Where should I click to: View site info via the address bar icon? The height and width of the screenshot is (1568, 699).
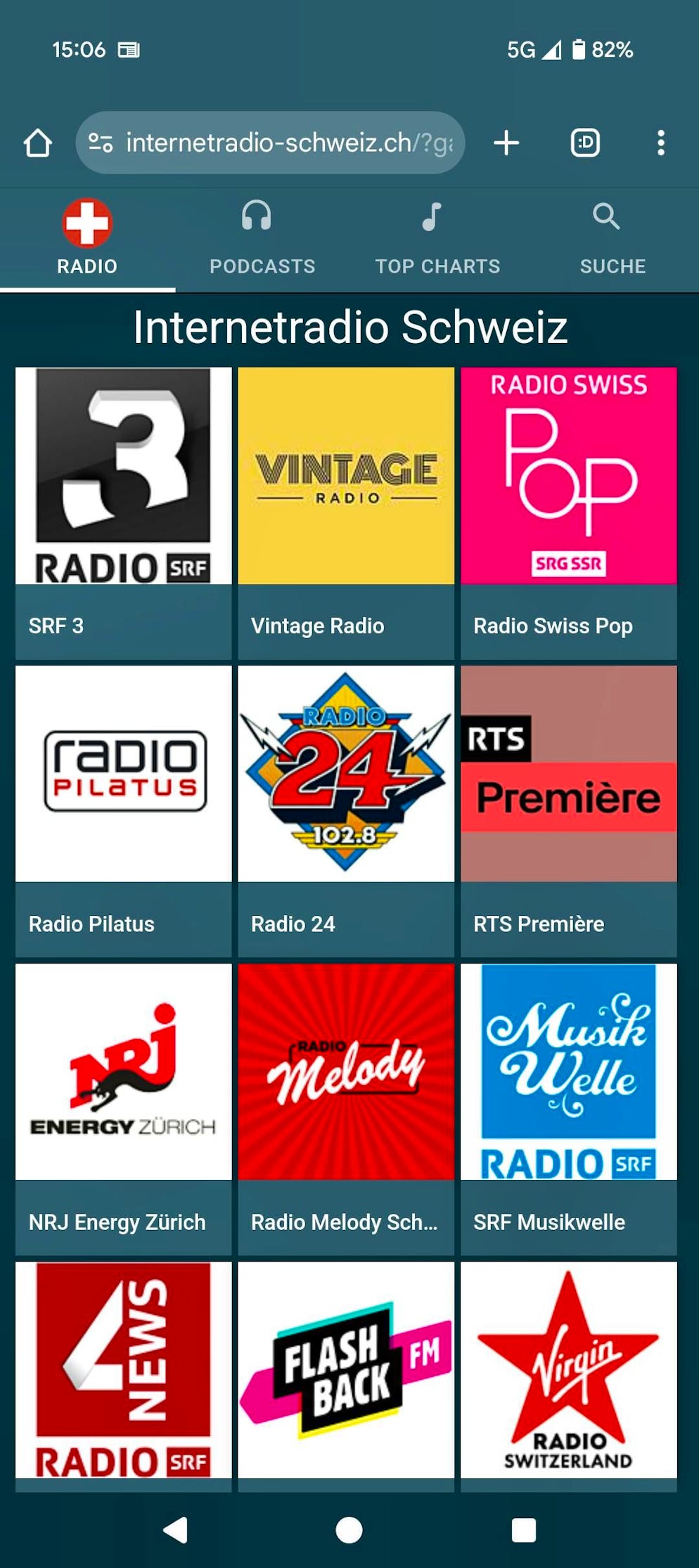point(101,143)
